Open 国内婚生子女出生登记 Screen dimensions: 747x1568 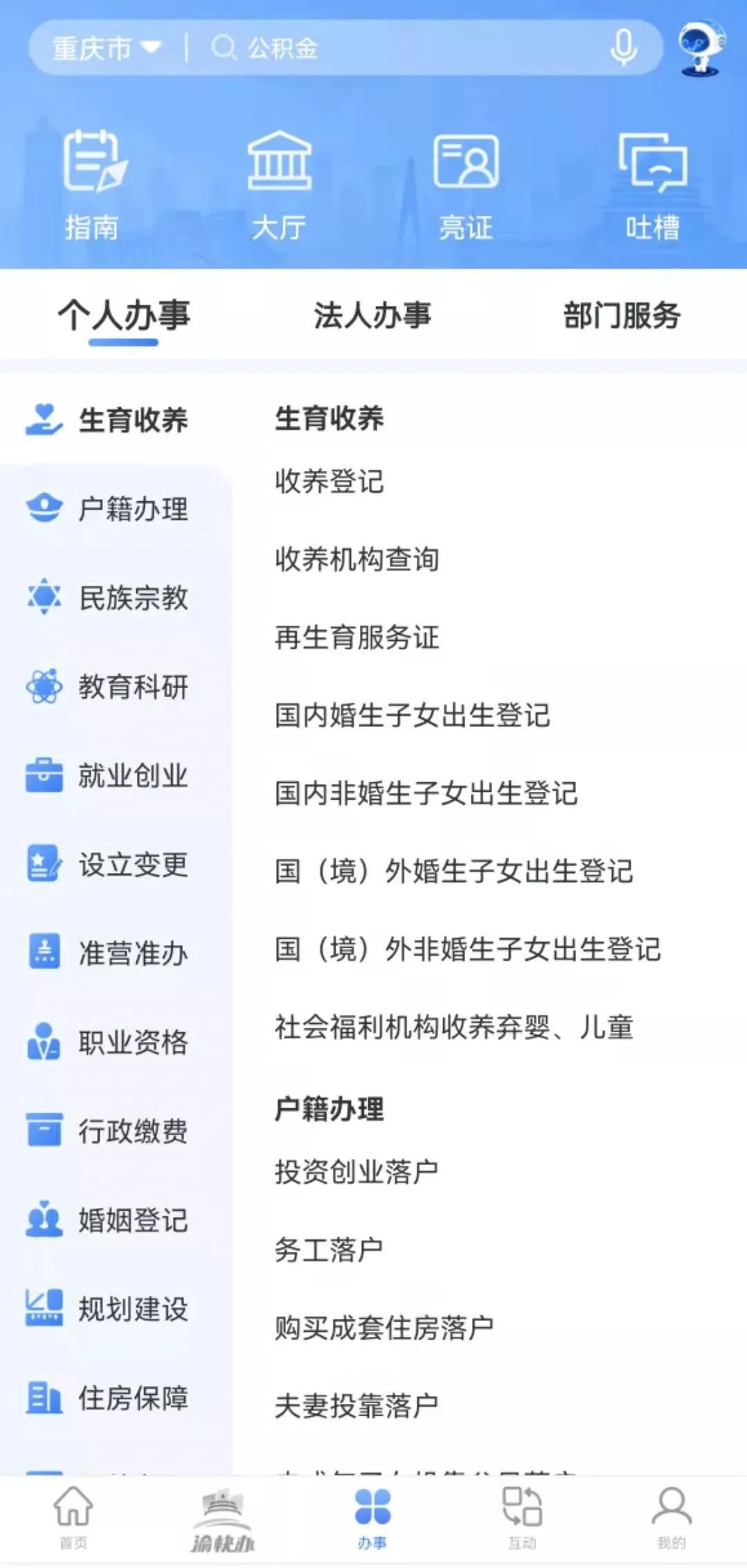(x=412, y=716)
